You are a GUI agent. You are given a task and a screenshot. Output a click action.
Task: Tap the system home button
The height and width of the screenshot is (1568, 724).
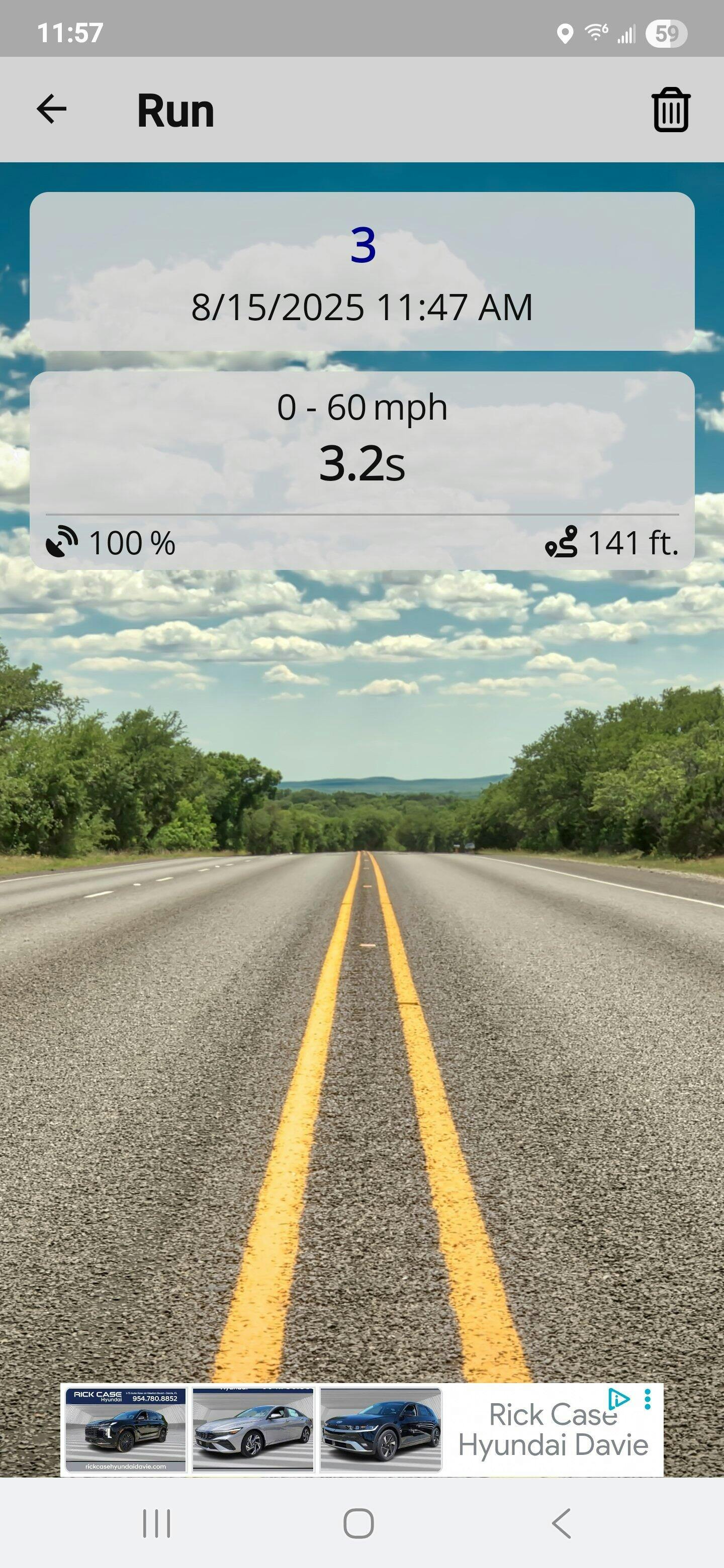[358, 1524]
